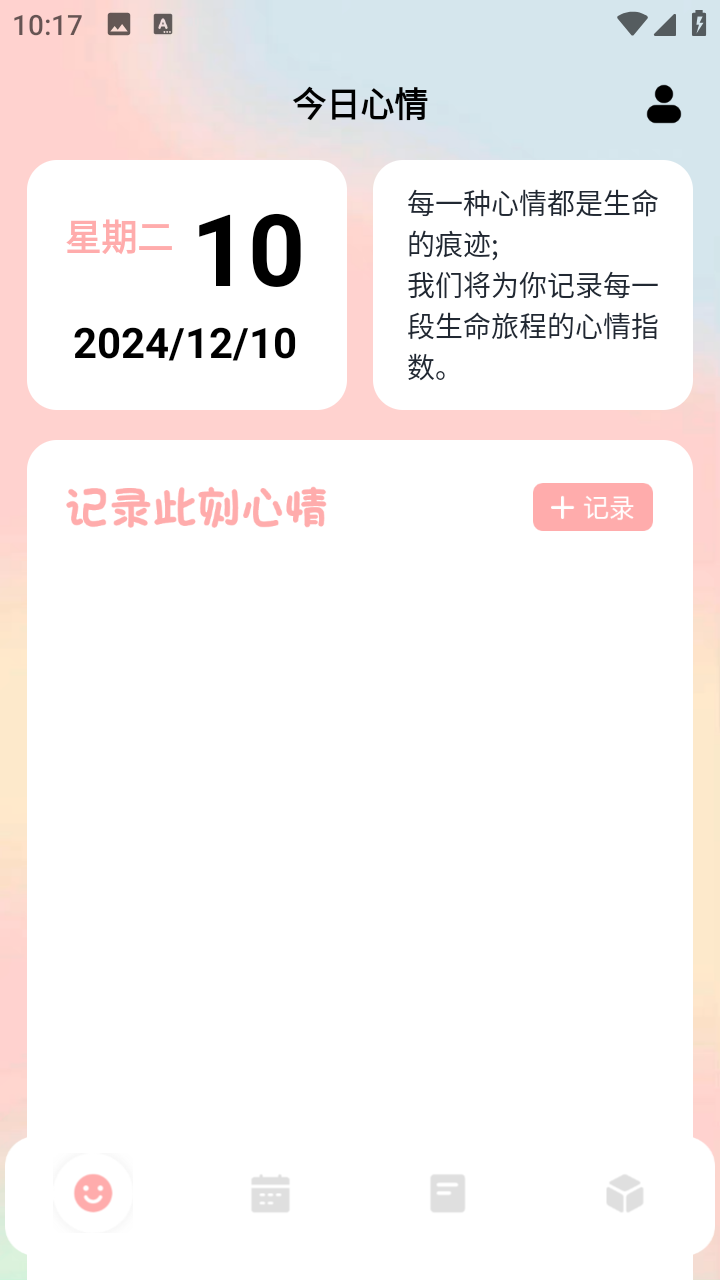
Task: Tap the 记录 button to add a mood
Action: click(592, 507)
